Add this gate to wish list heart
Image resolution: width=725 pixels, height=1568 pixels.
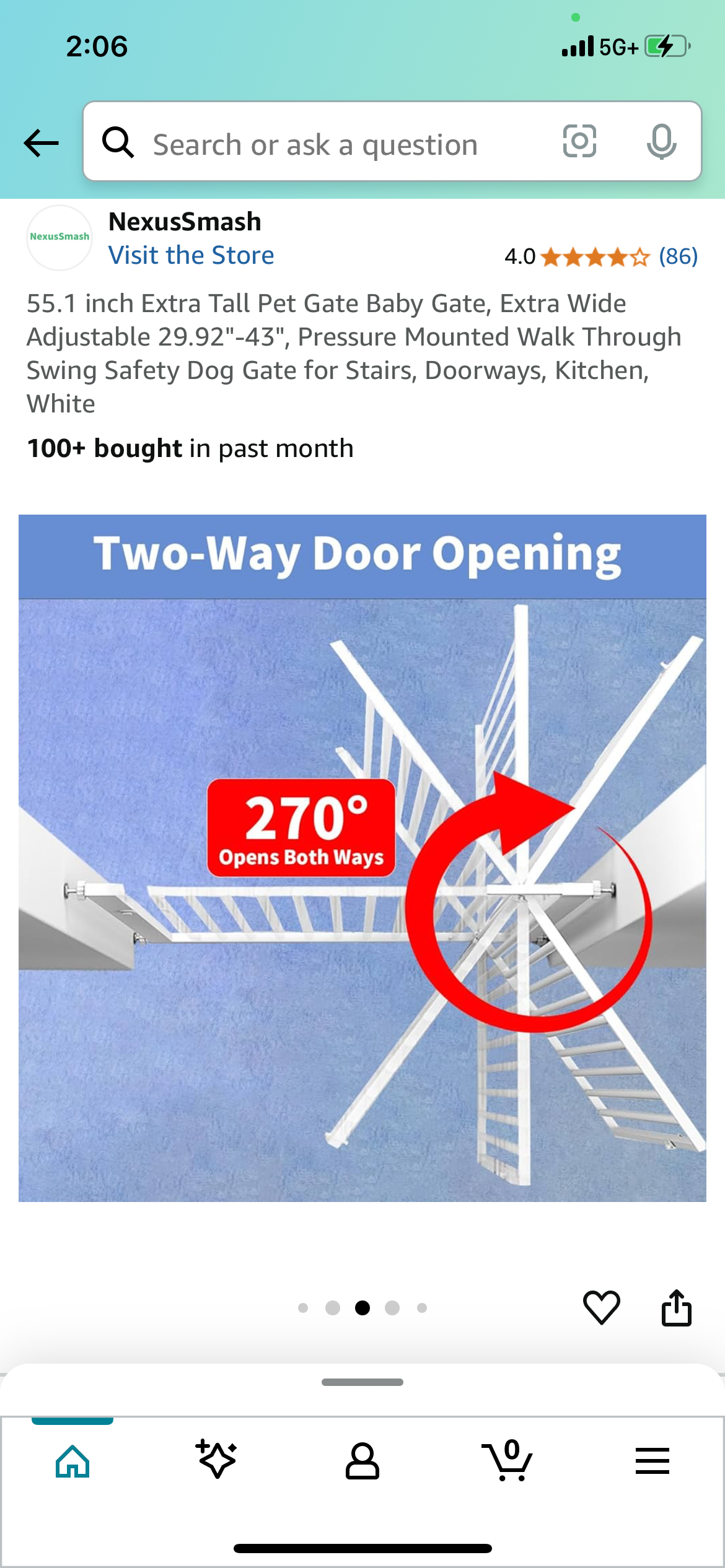(601, 1307)
